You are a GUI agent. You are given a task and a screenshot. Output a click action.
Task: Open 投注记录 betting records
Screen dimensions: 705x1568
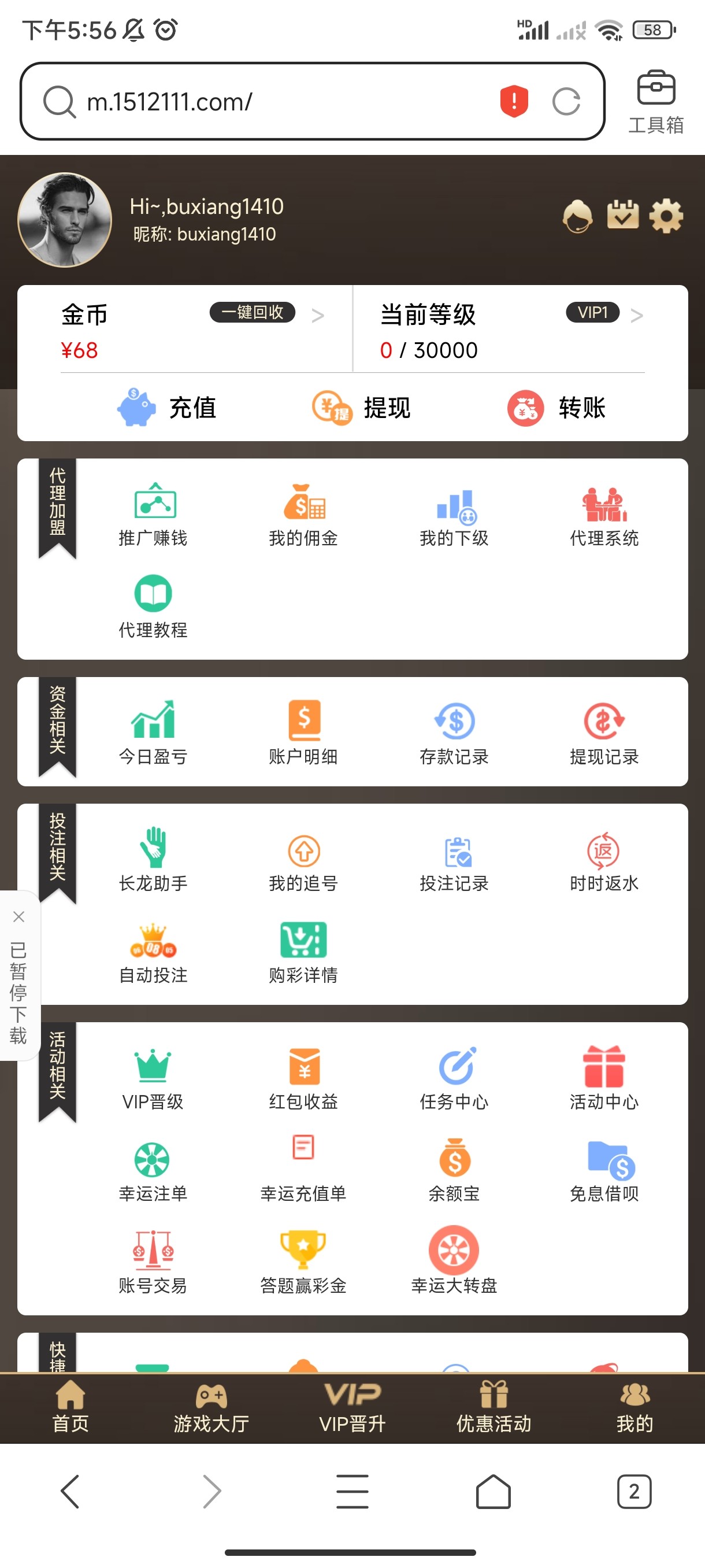[x=454, y=860]
